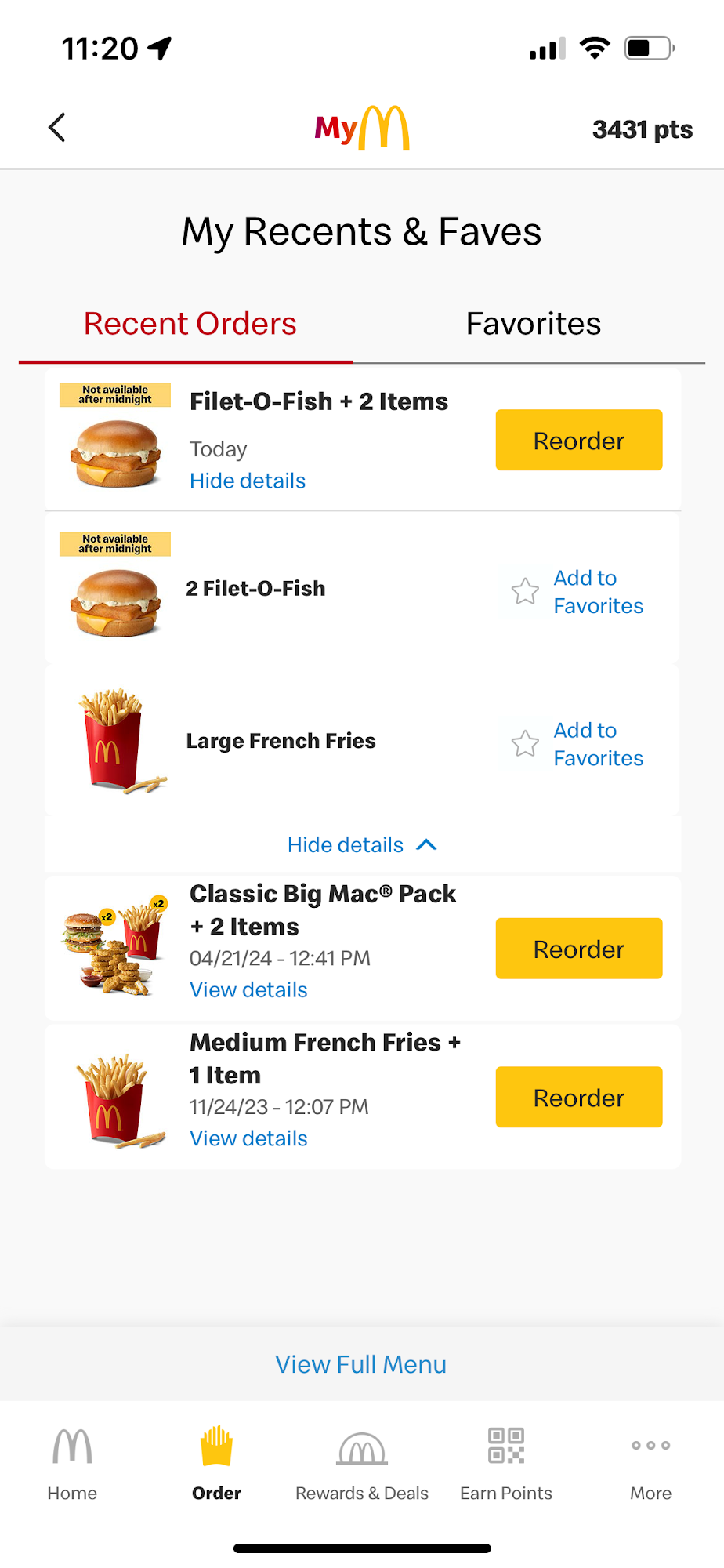724x1568 pixels.
Task: Switch to the Favorites tab
Action: (x=533, y=324)
